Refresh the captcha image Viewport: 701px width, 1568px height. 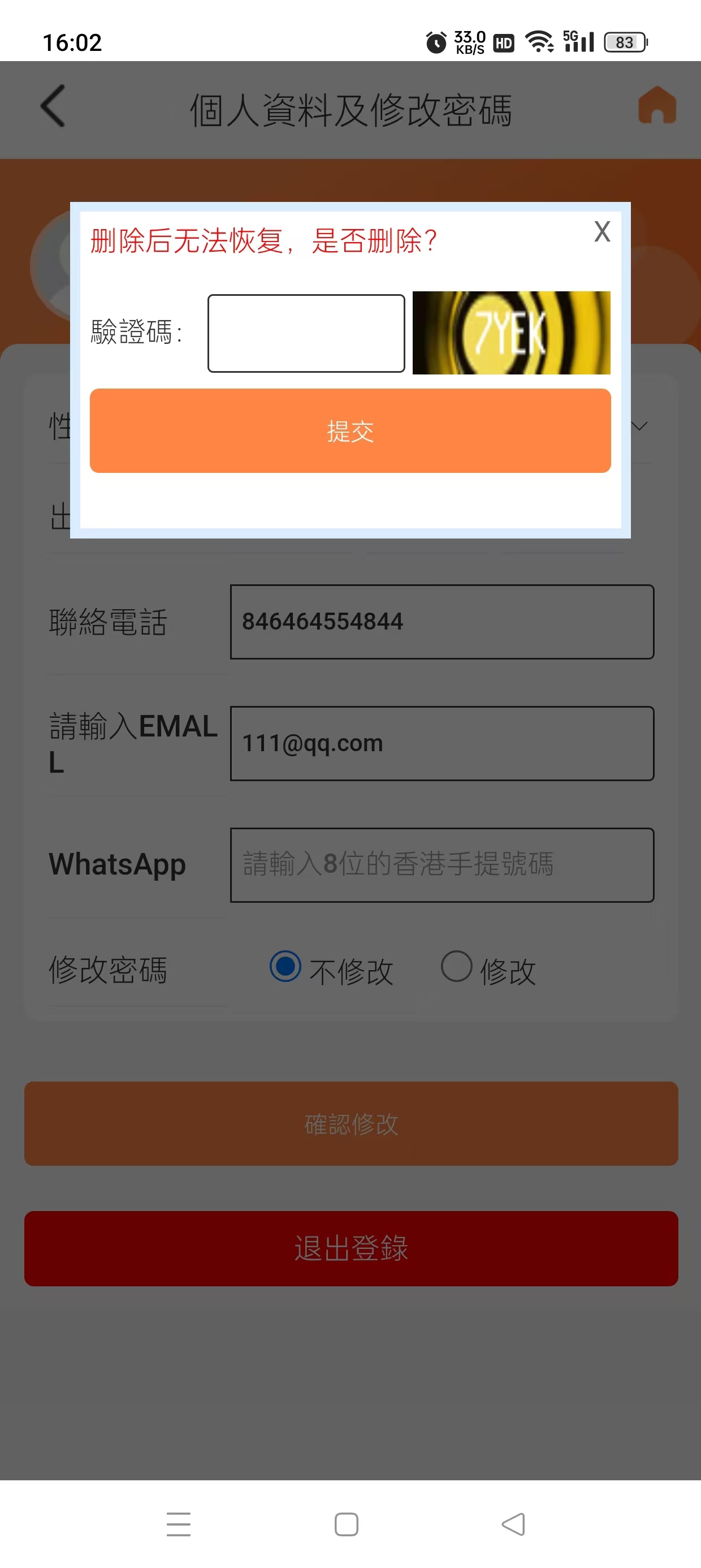point(511,333)
